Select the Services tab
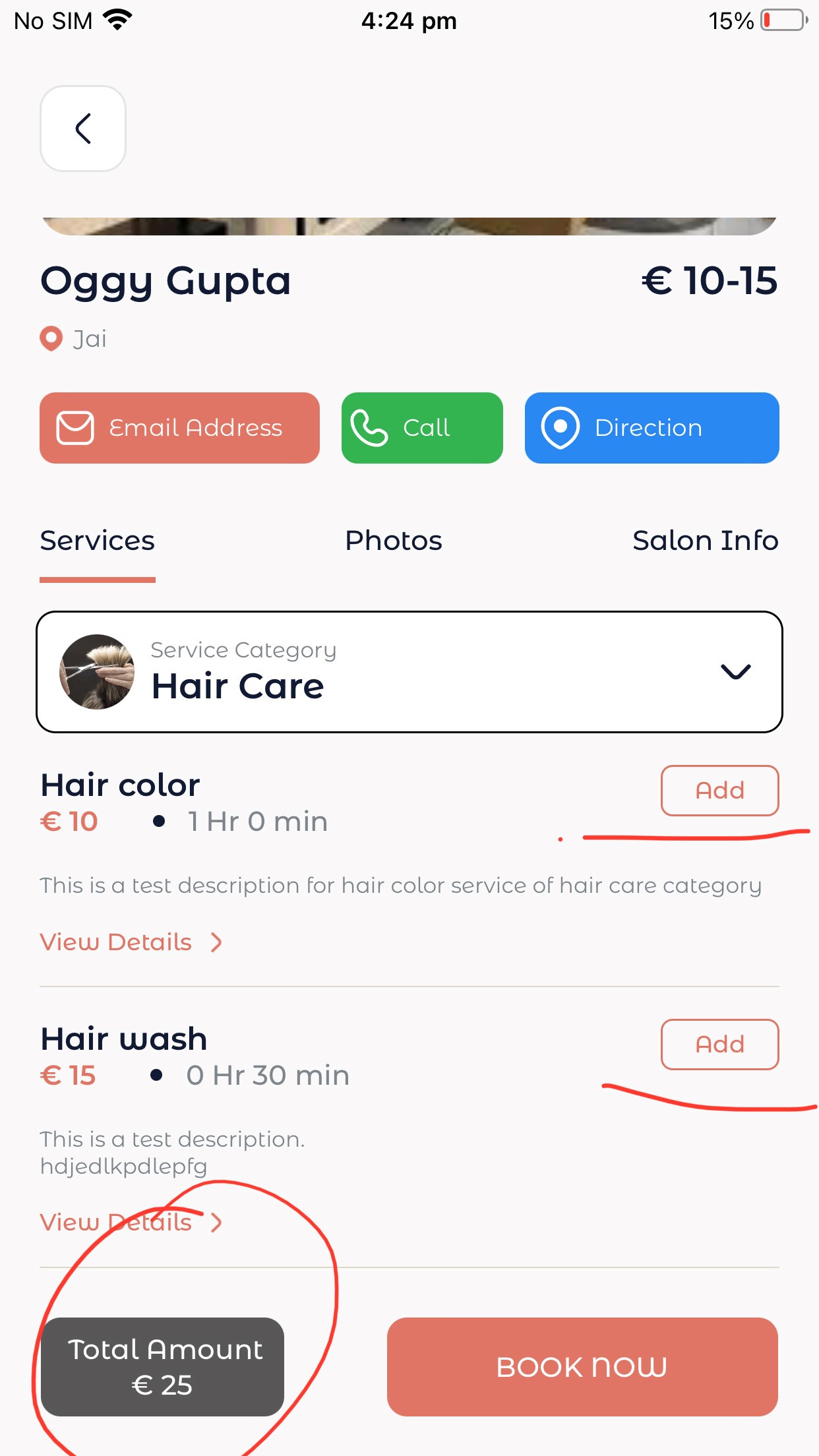This screenshot has width=819, height=1456. 98,541
